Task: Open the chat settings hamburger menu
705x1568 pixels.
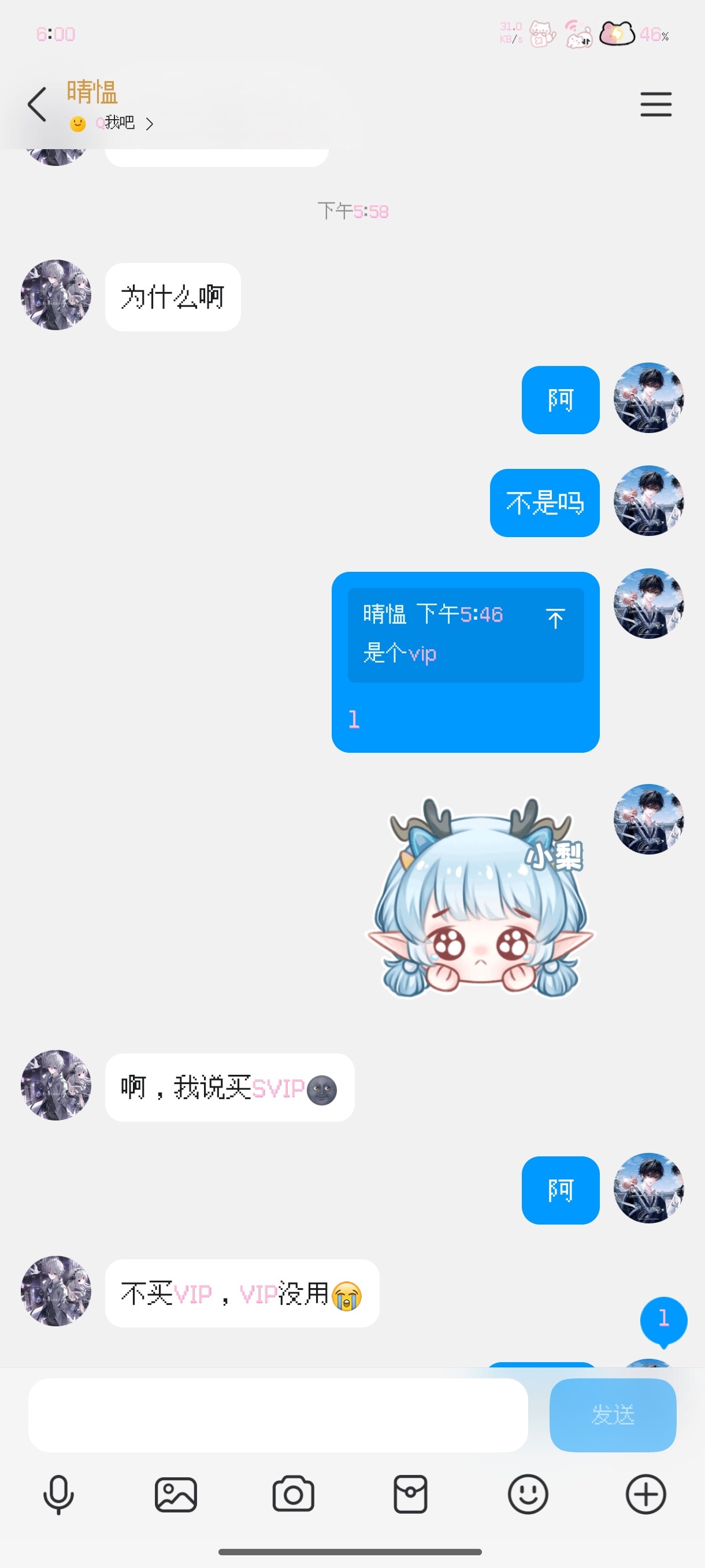Action: pos(656,105)
